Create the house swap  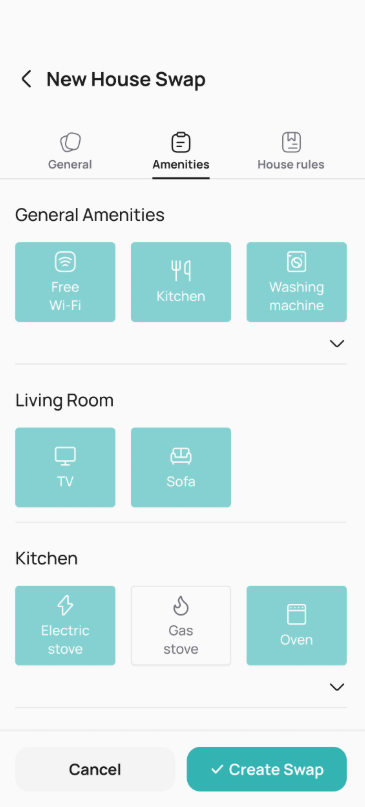[x=267, y=769]
